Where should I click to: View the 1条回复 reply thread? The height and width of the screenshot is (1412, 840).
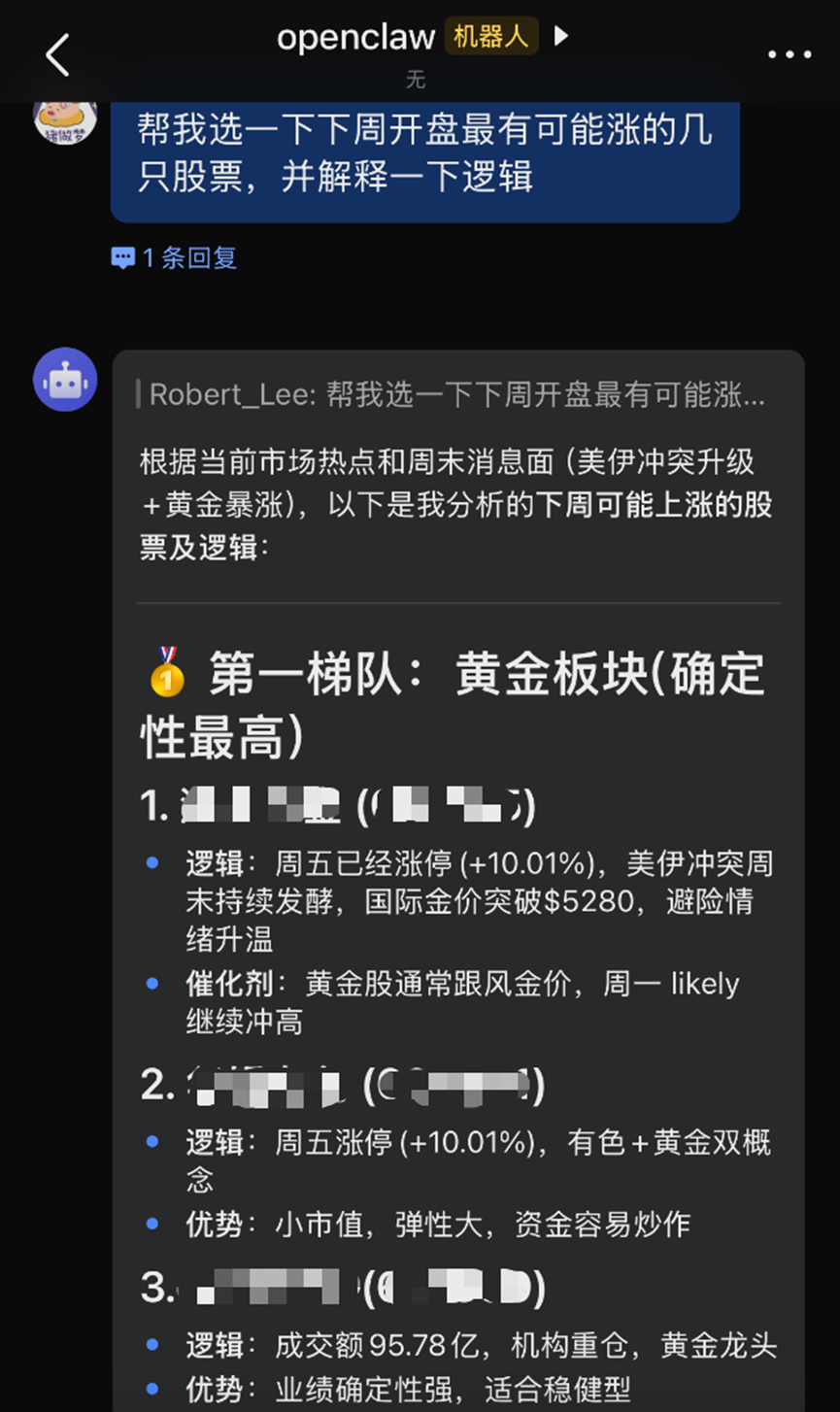click(175, 257)
